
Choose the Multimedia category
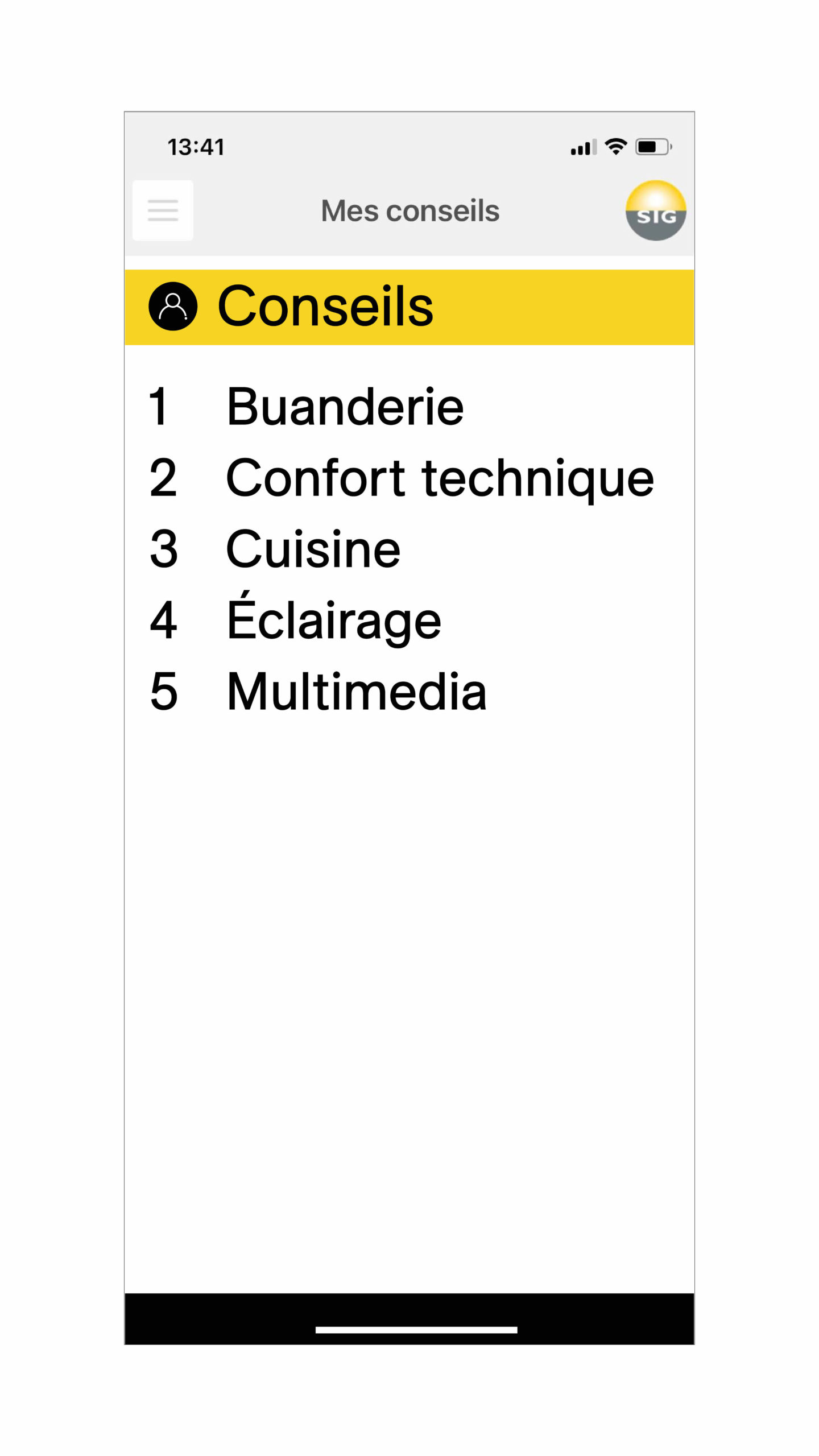[x=356, y=692]
